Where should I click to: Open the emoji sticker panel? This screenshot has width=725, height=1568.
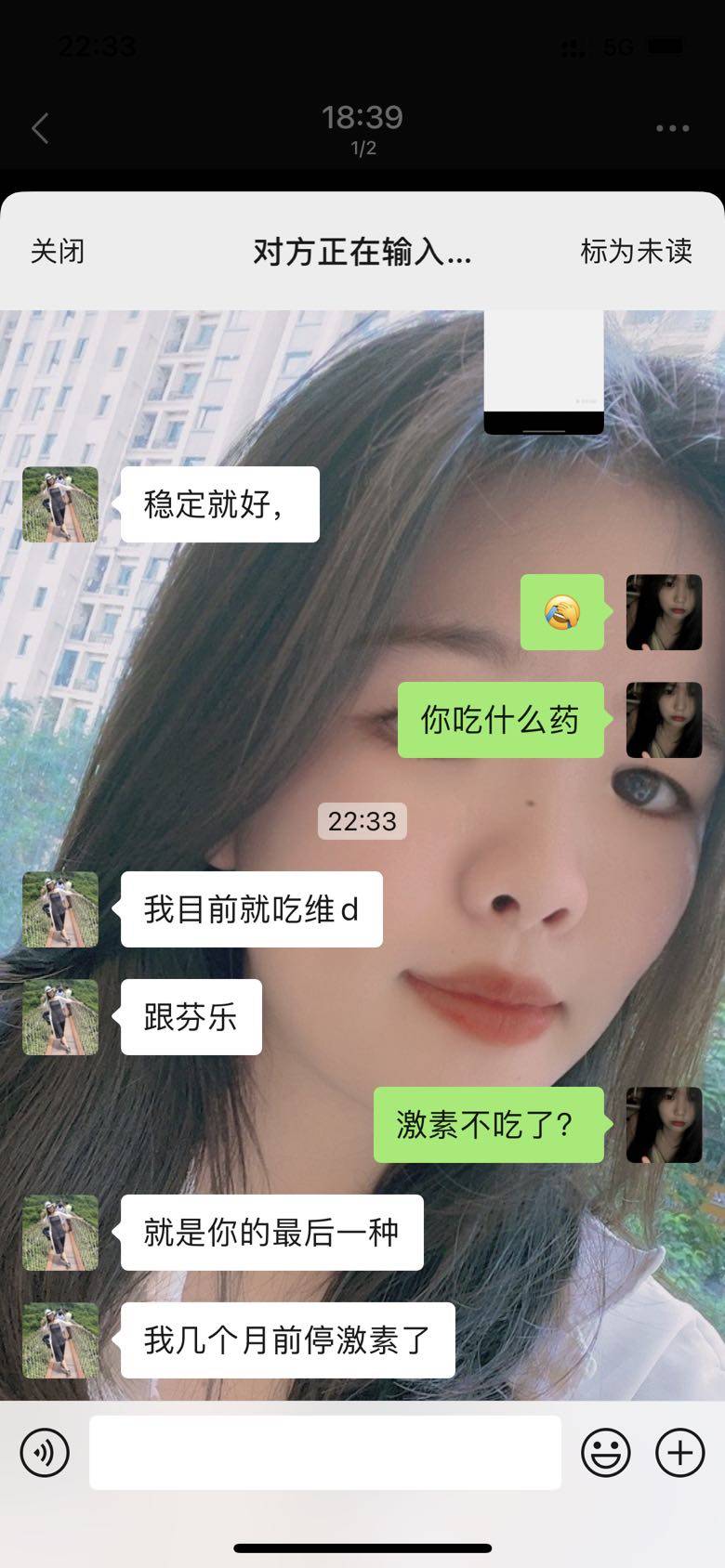pos(606,1452)
